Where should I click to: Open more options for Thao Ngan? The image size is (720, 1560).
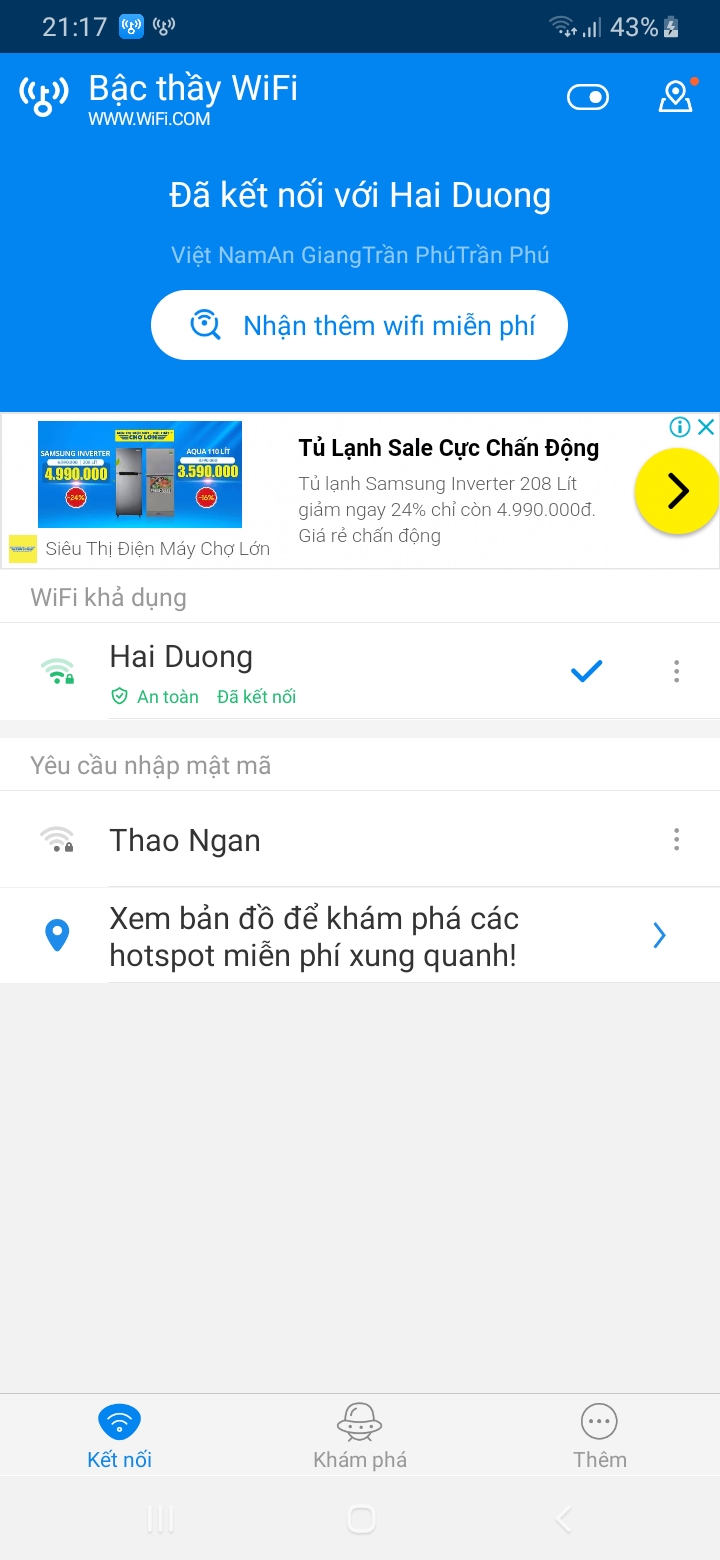coord(677,839)
